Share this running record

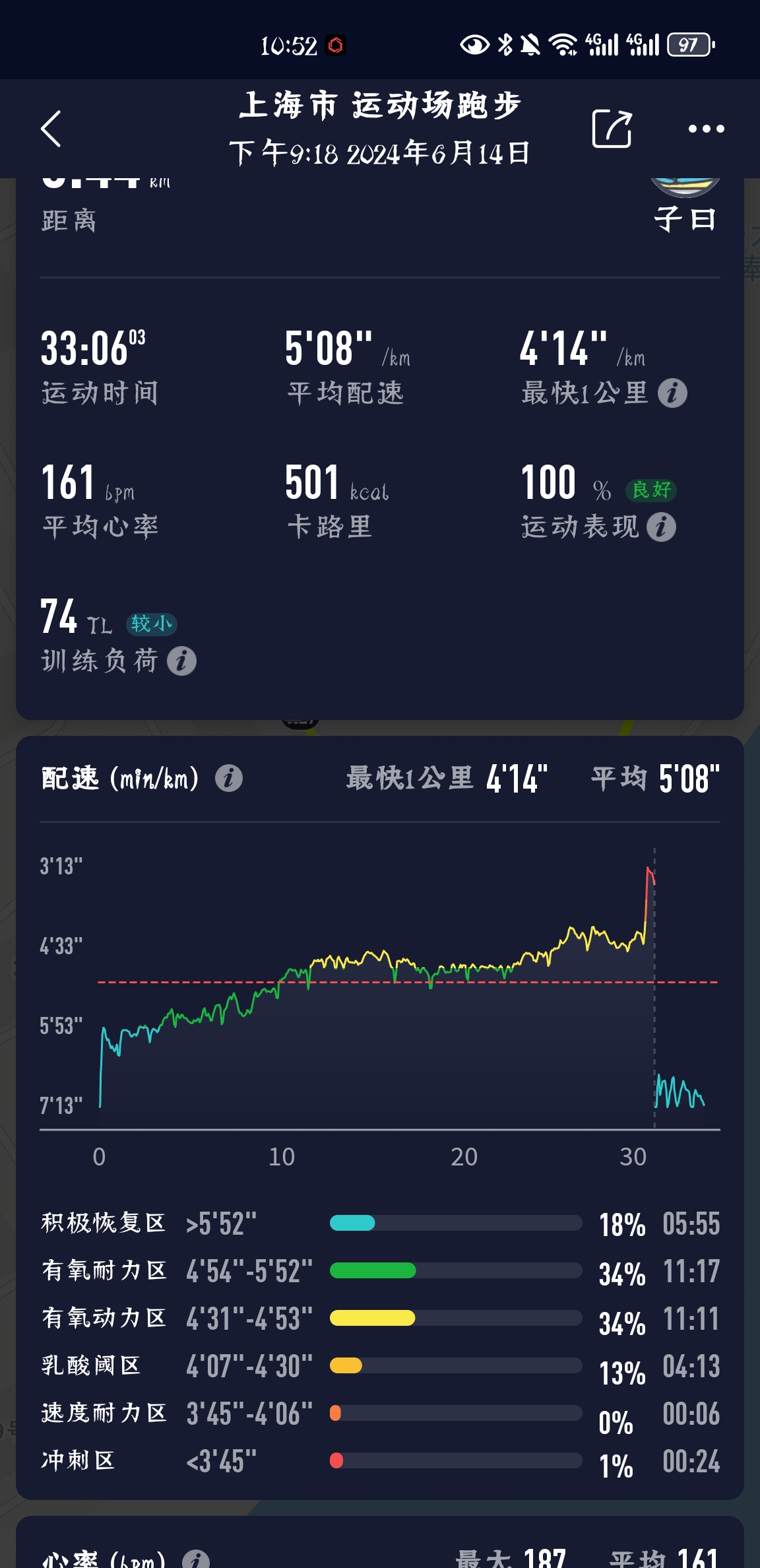pyautogui.click(x=612, y=129)
